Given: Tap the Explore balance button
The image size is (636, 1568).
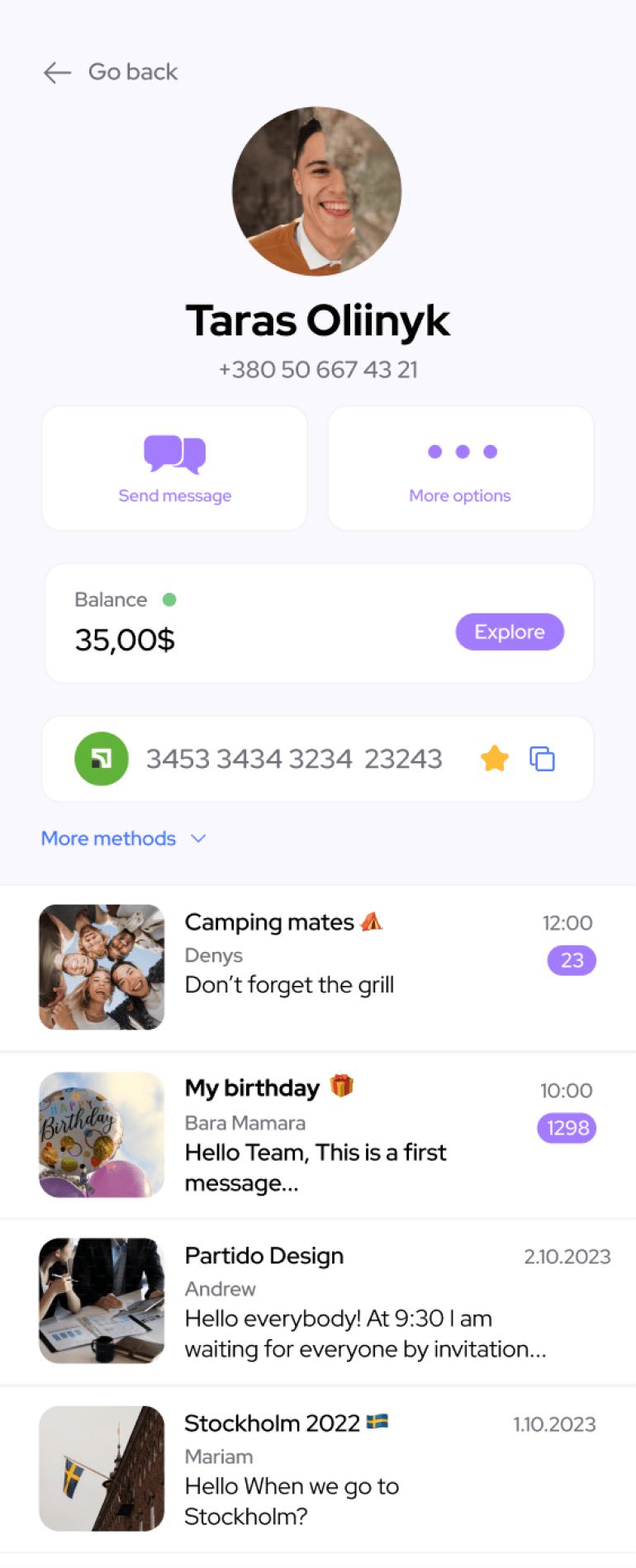Looking at the screenshot, I should pyautogui.click(x=510, y=632).
